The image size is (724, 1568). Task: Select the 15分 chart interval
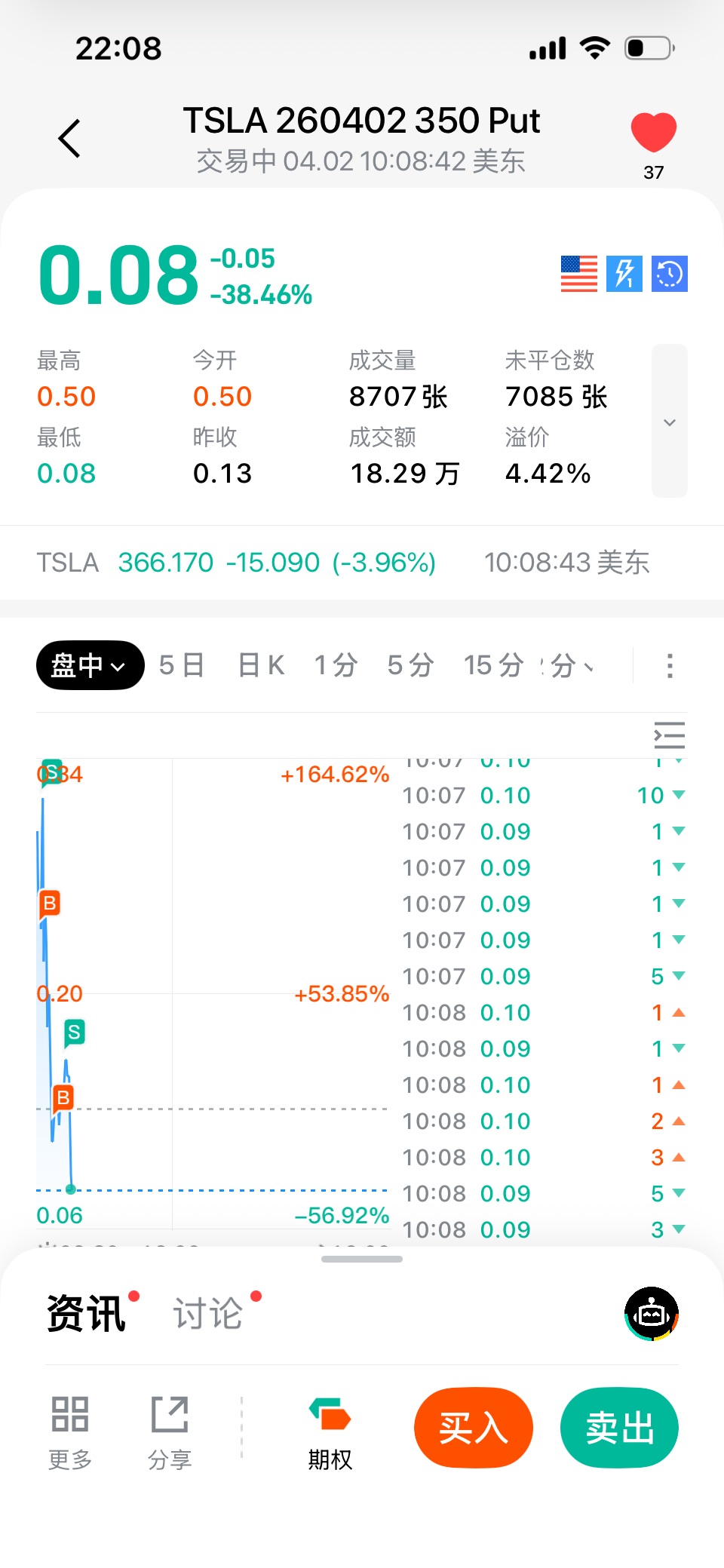[493, 665]
